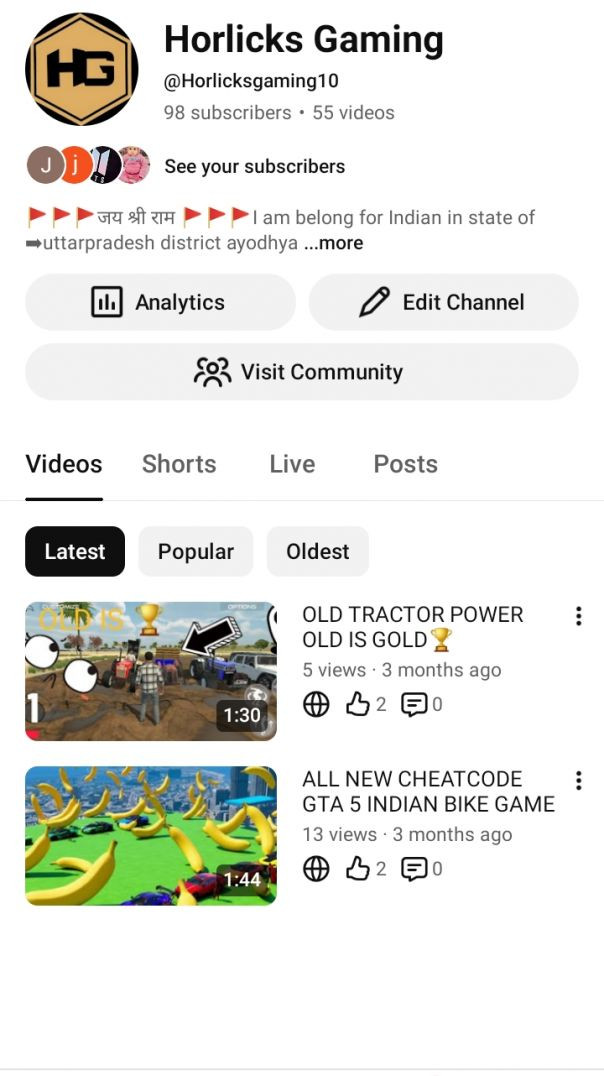Open the OLD TRACTOR POWER video thumbnail
The width and height of the screenshot is (604, 1076).
[151, 671]
